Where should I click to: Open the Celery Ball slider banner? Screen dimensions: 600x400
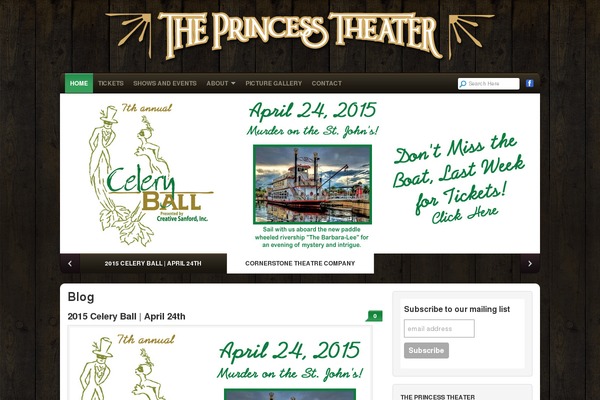coord(300,172)
